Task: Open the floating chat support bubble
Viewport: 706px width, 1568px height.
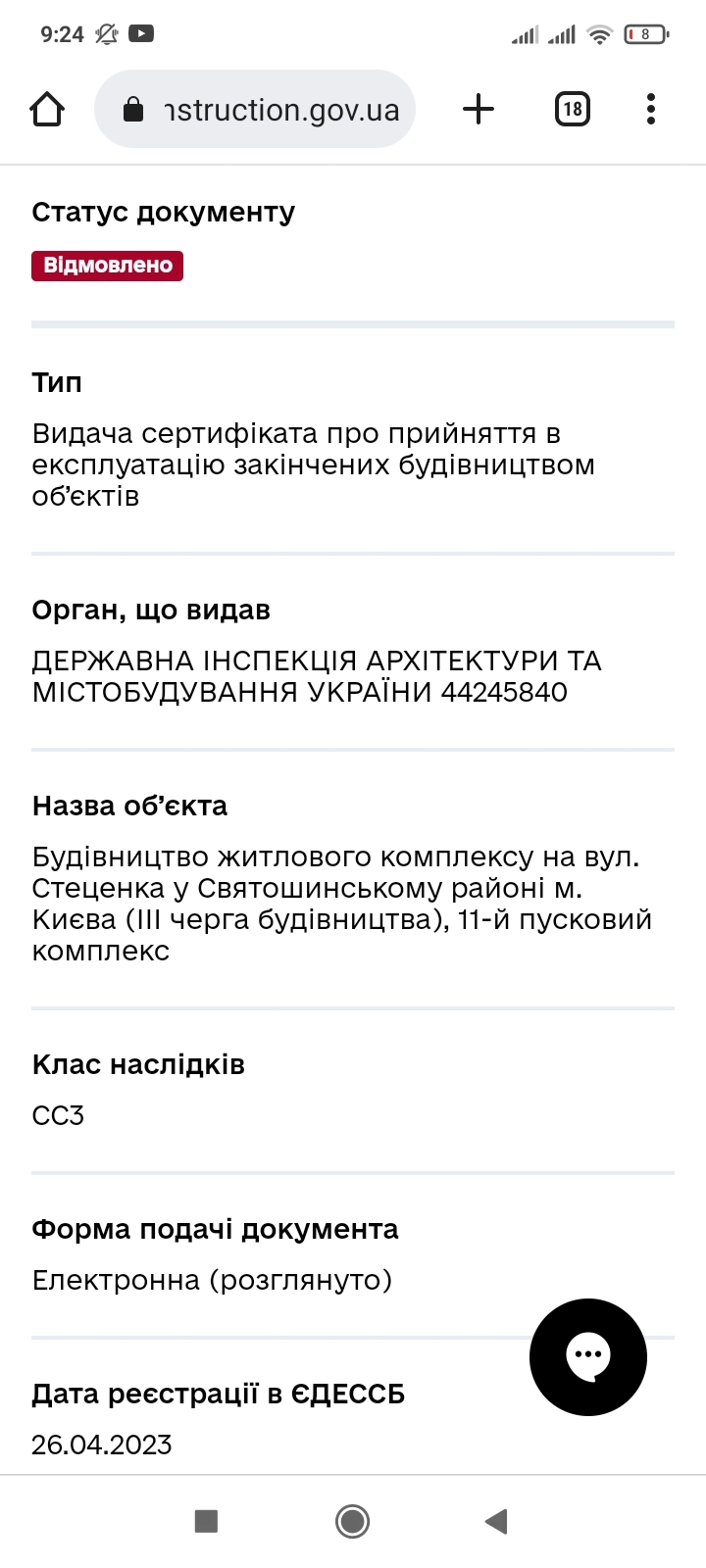Action: click(588, 1357)
